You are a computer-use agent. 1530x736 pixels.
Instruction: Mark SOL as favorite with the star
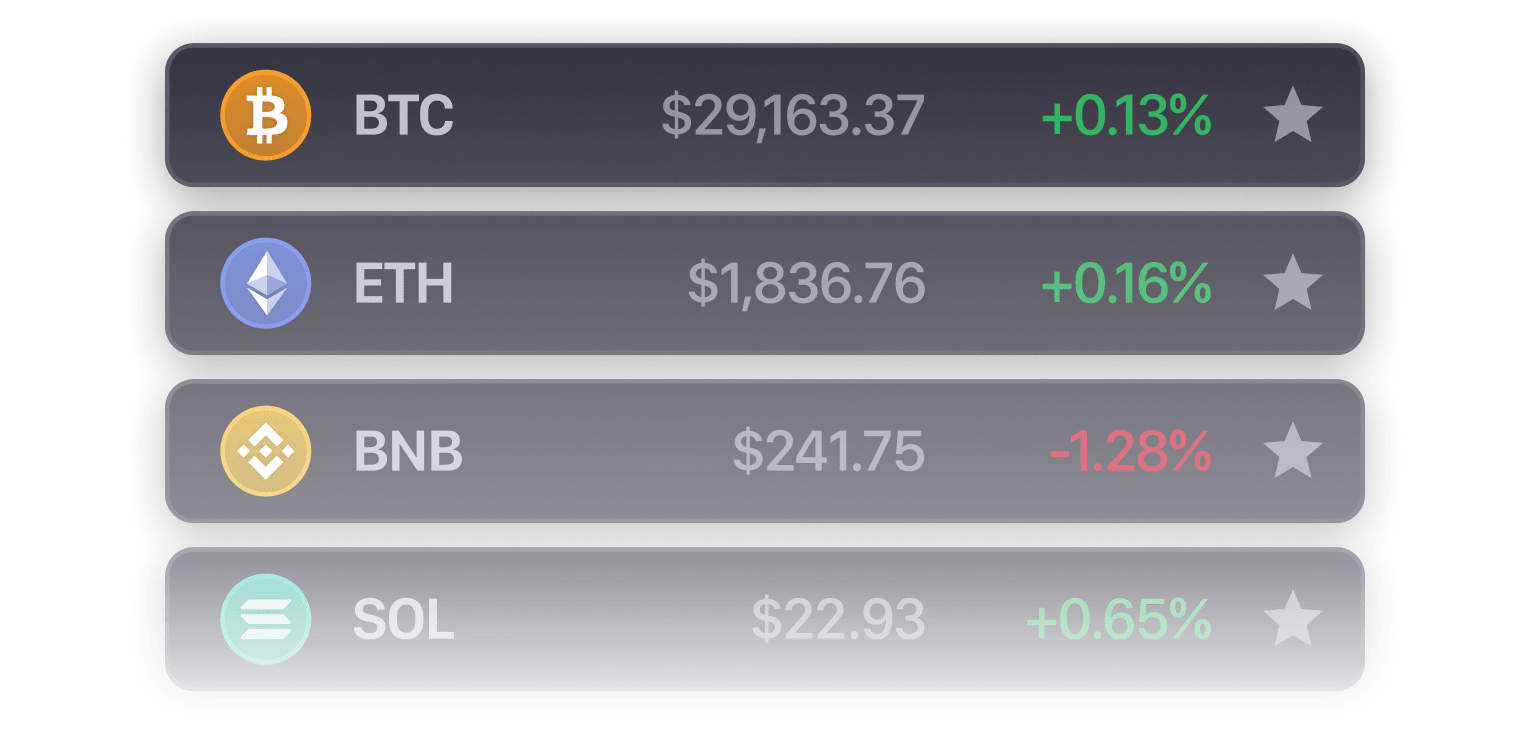click(1293, 619)
